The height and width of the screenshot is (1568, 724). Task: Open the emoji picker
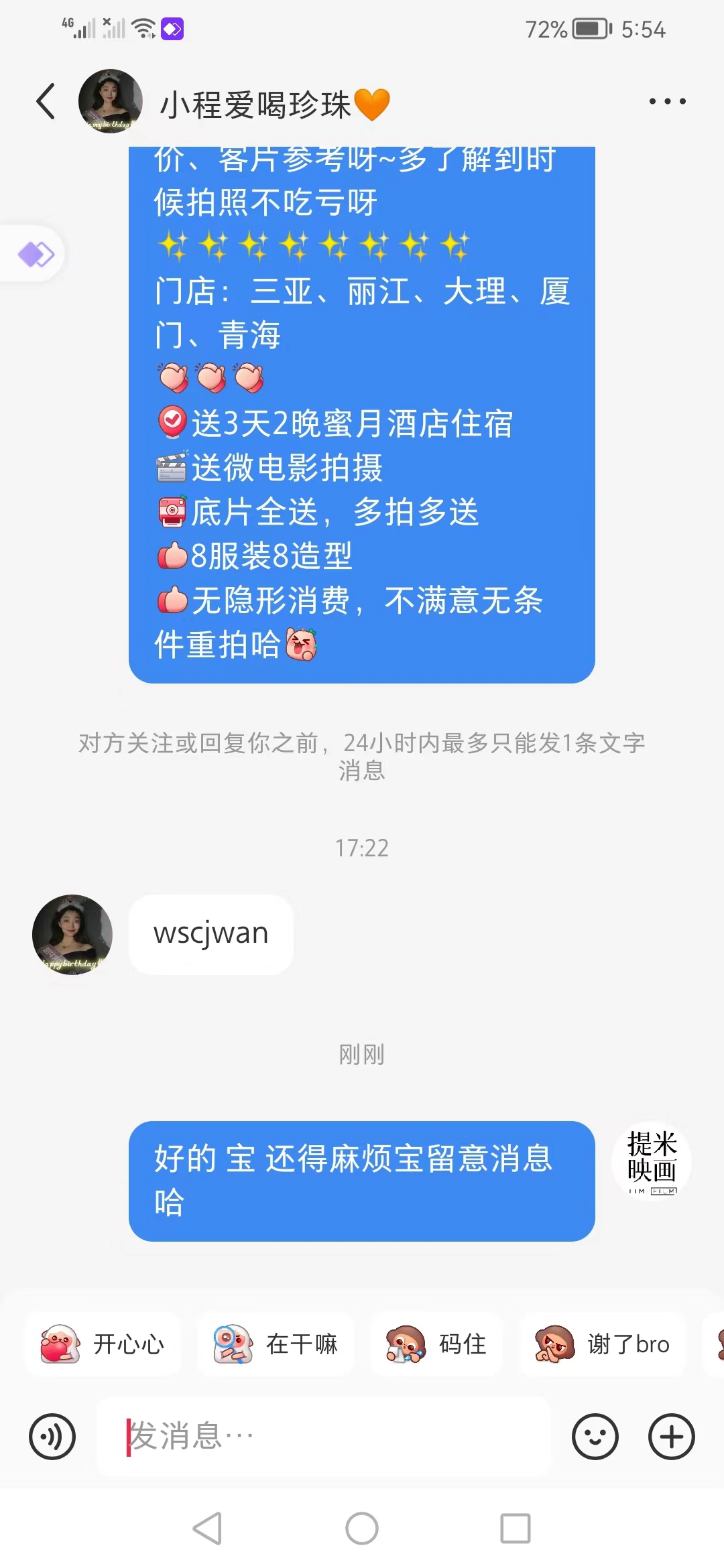pyautogui.click(x=595, y=1437)
